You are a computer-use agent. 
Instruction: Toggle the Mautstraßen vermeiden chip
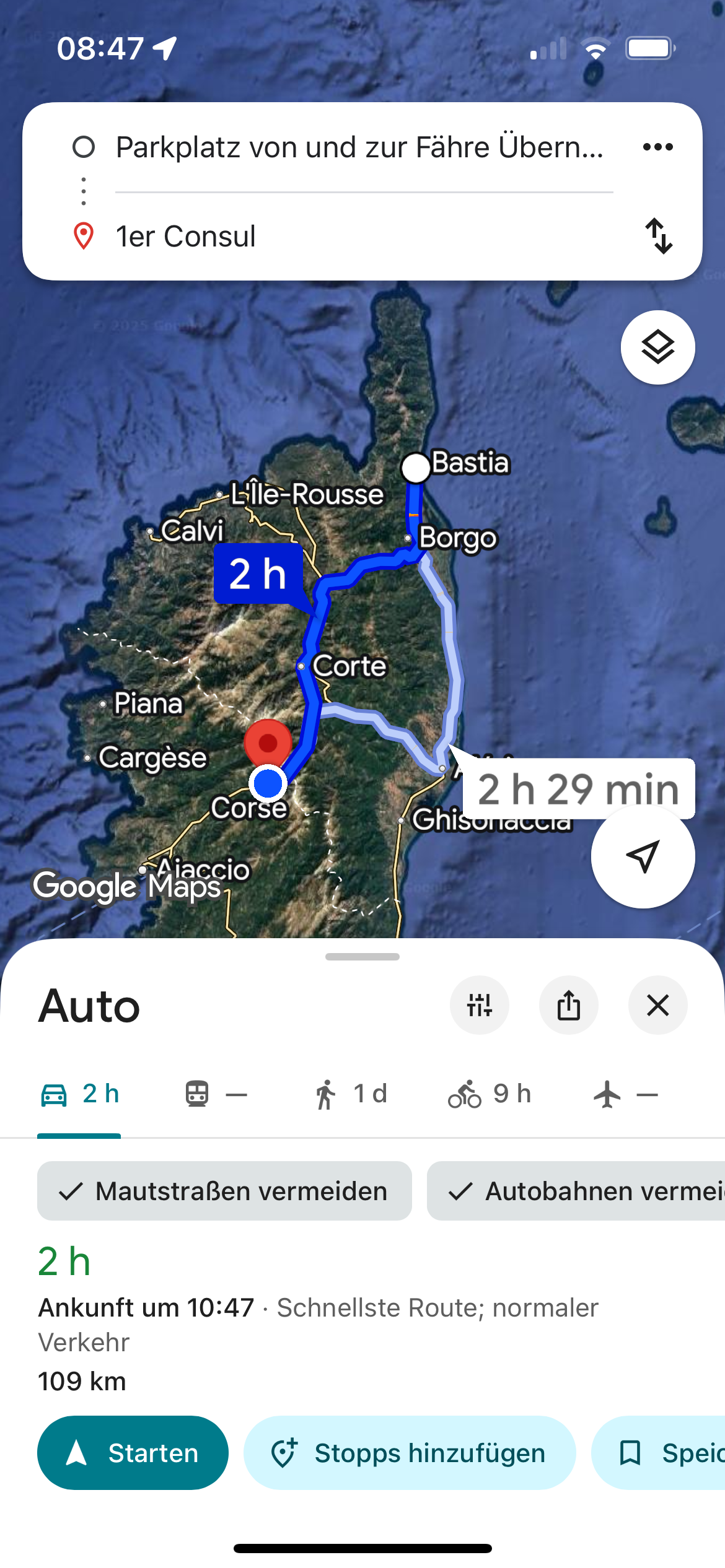(x=224, y=1191)
